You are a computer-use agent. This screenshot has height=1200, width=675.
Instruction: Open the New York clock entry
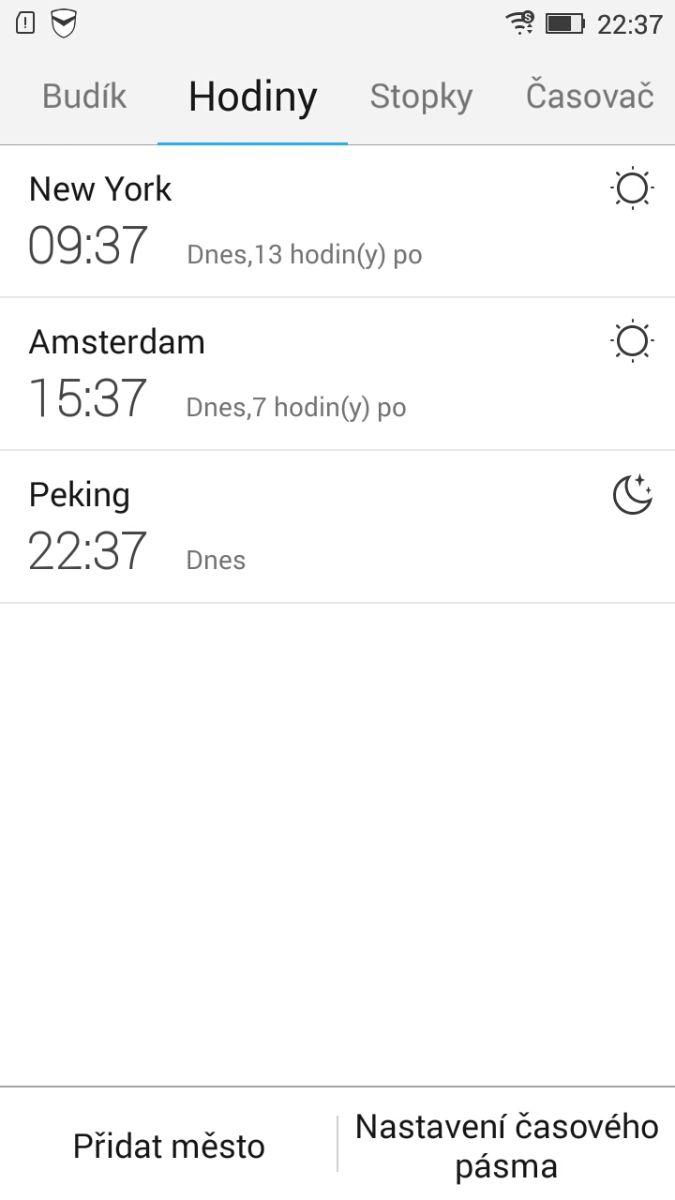click(x=337, y=222)
